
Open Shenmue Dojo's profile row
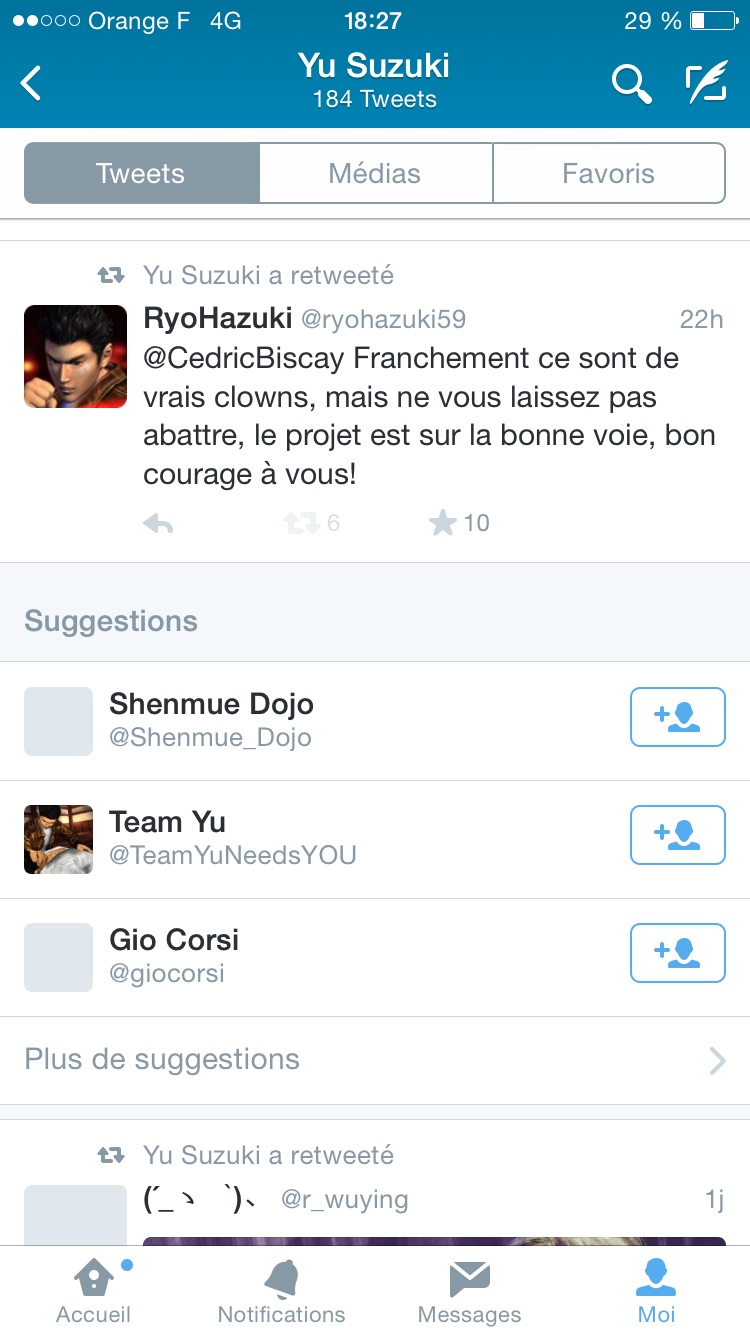pyautogui.click(x=300, y=720)
